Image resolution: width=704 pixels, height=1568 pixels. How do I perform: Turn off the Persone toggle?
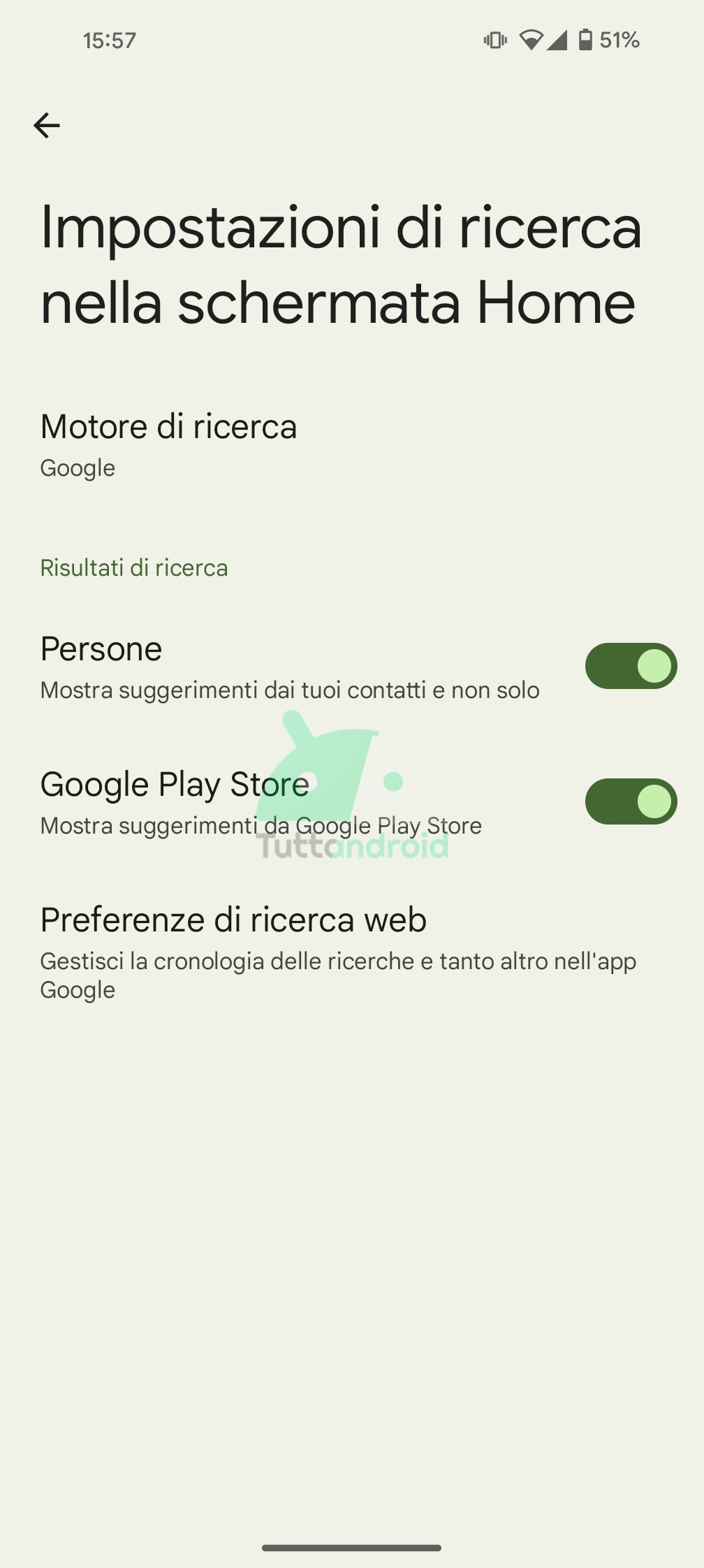pyautogui.click(x=630, y=666)
